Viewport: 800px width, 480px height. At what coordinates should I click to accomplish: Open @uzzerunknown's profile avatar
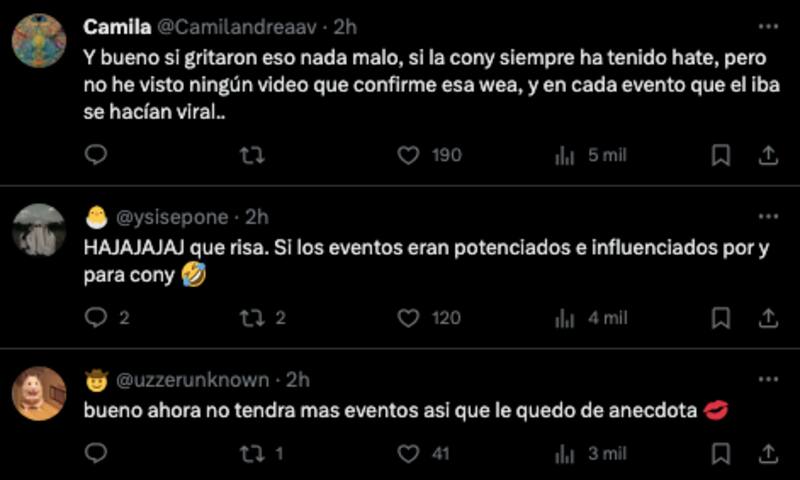(39, 394)
